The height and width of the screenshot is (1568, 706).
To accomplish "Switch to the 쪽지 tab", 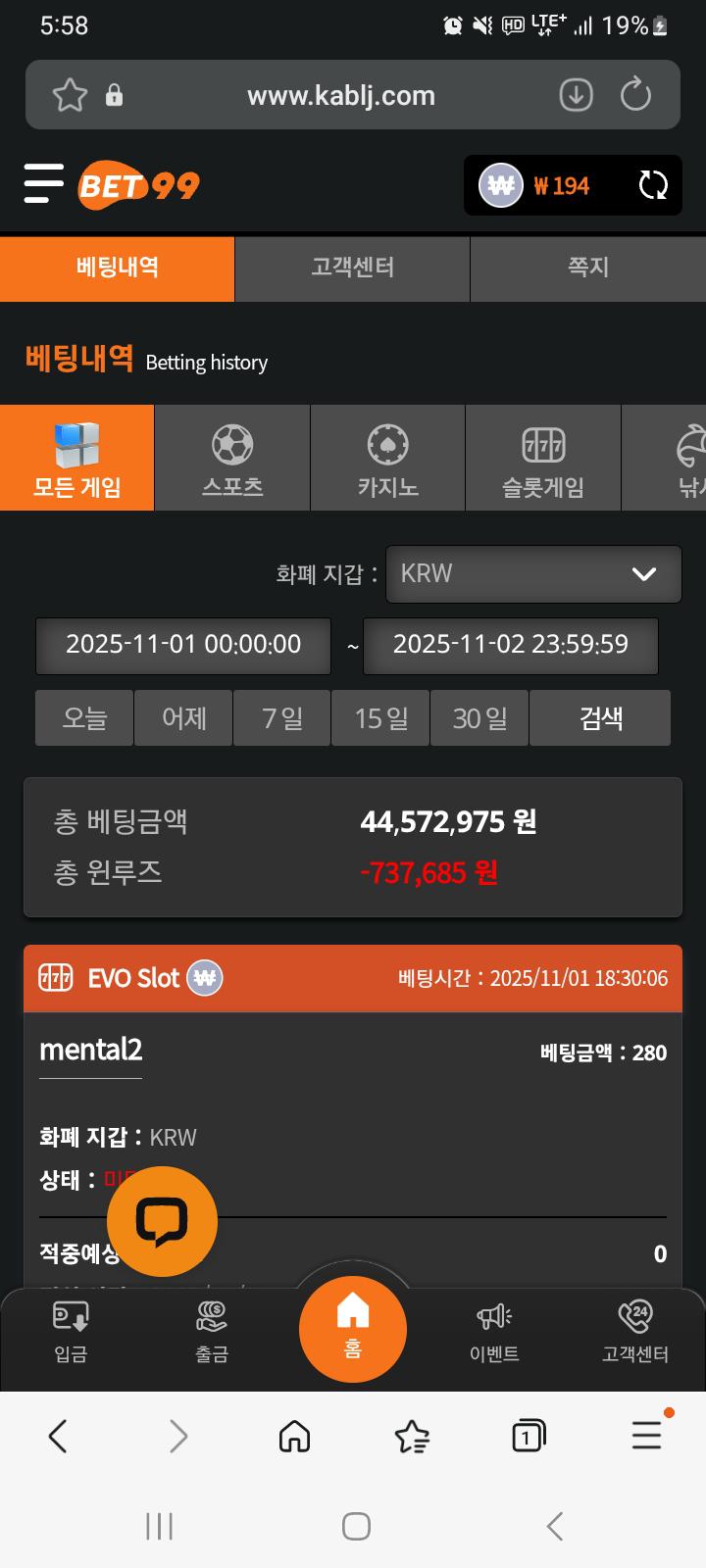I will (x=587, y=268).
